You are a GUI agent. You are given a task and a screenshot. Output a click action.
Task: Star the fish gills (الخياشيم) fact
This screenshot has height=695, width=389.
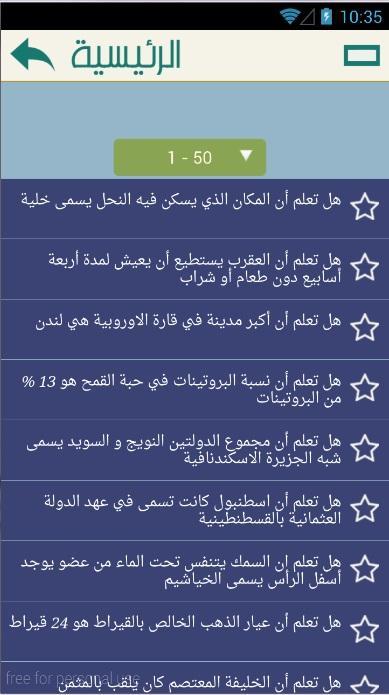point(365,569)
